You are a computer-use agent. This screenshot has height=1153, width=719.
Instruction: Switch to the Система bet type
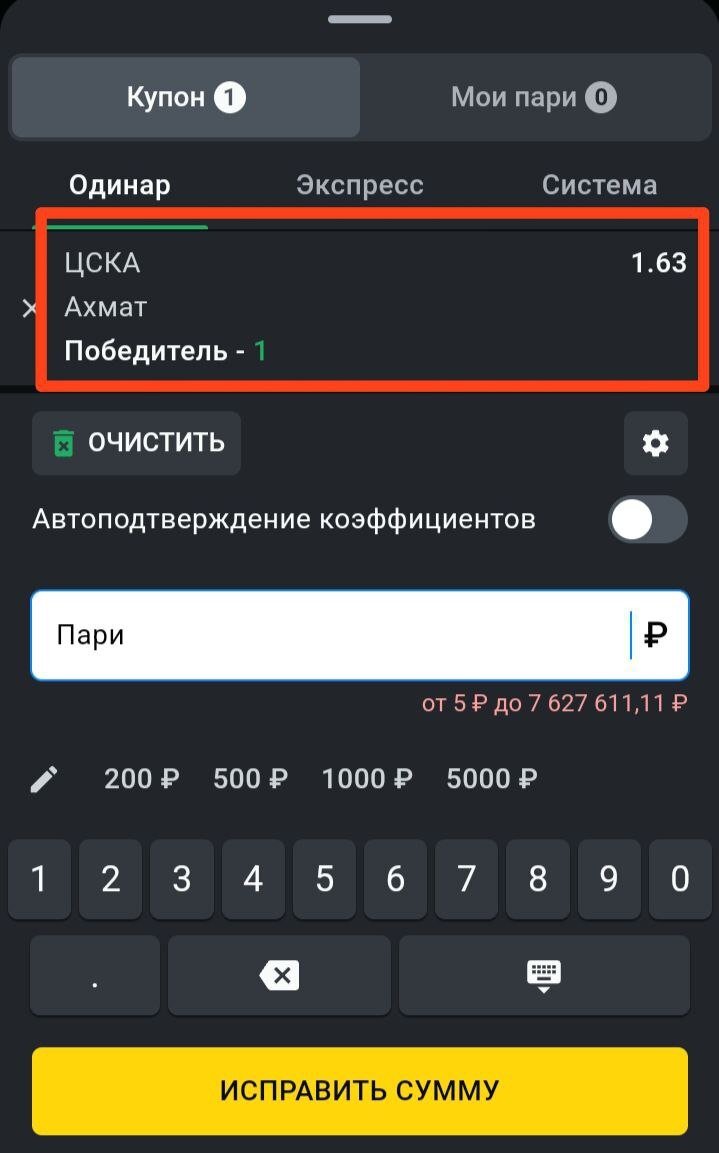tap(599, 185)
